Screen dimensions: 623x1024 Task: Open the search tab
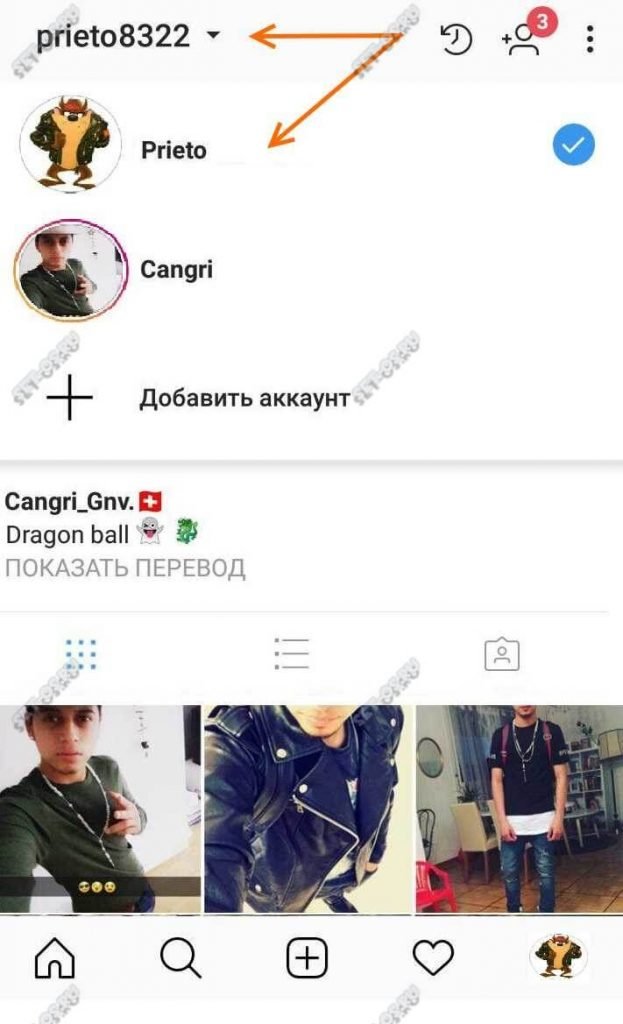coord(180,958)
